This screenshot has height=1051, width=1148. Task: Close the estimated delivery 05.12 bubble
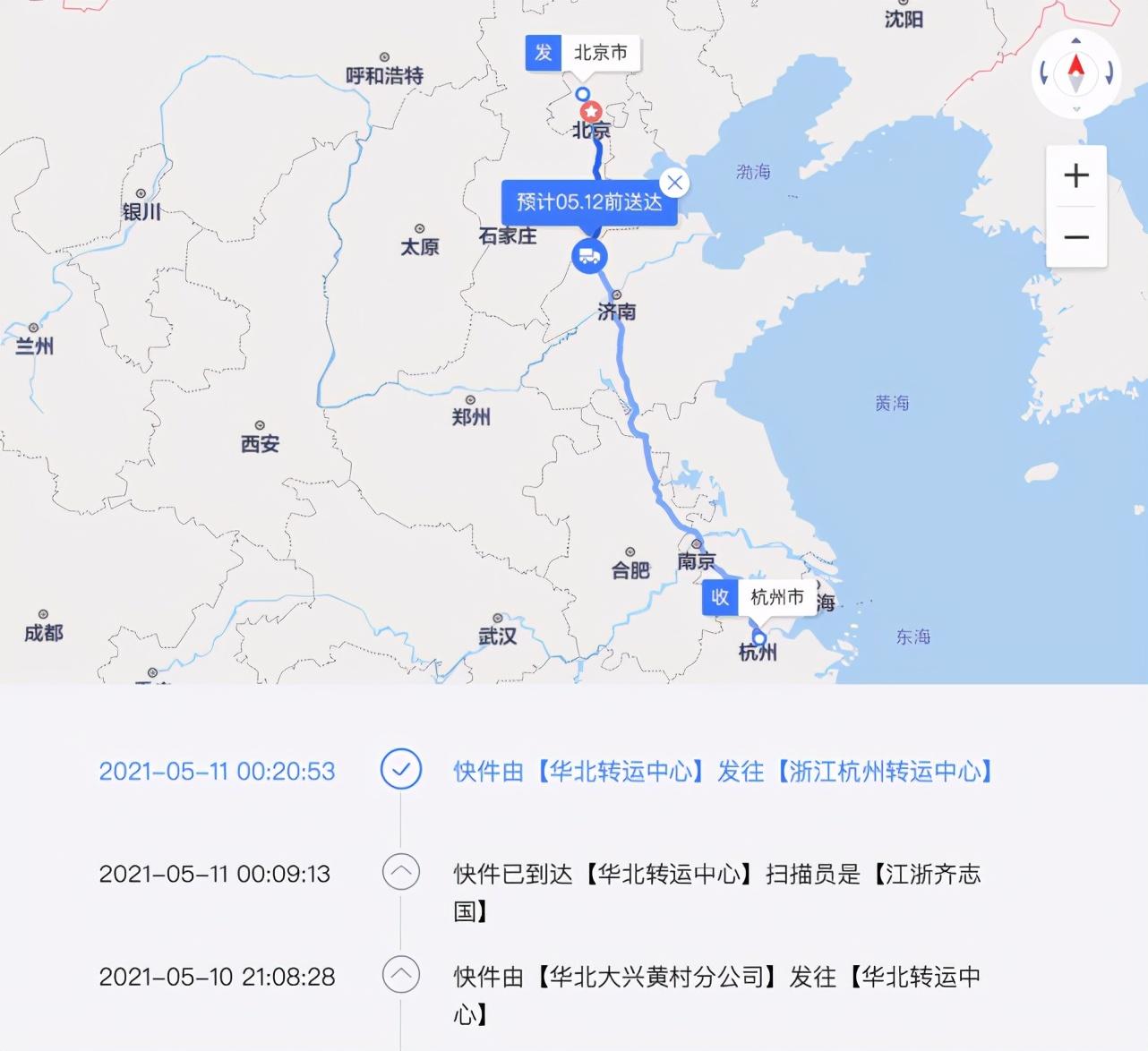[x=674, y=184]
